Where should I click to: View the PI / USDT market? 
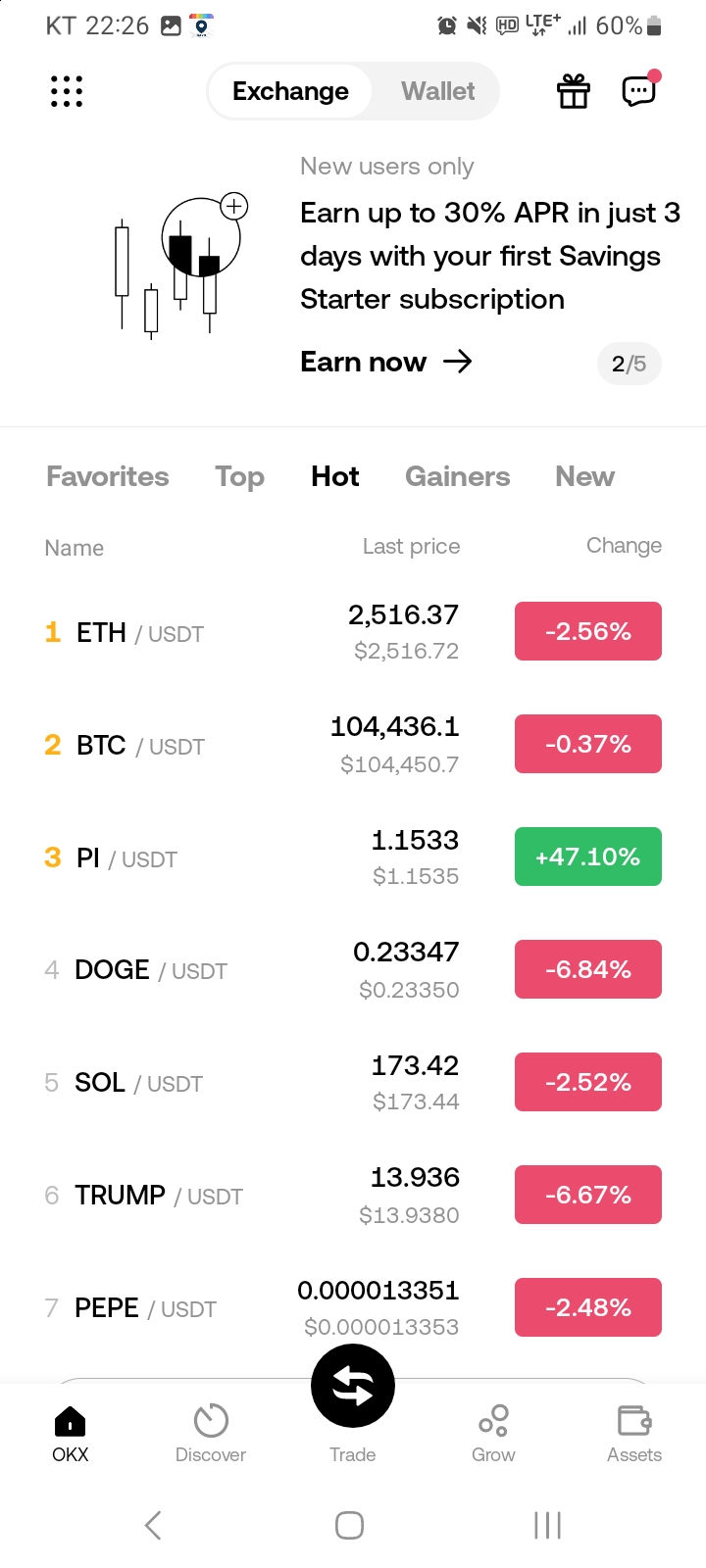[x=353, y=857]
